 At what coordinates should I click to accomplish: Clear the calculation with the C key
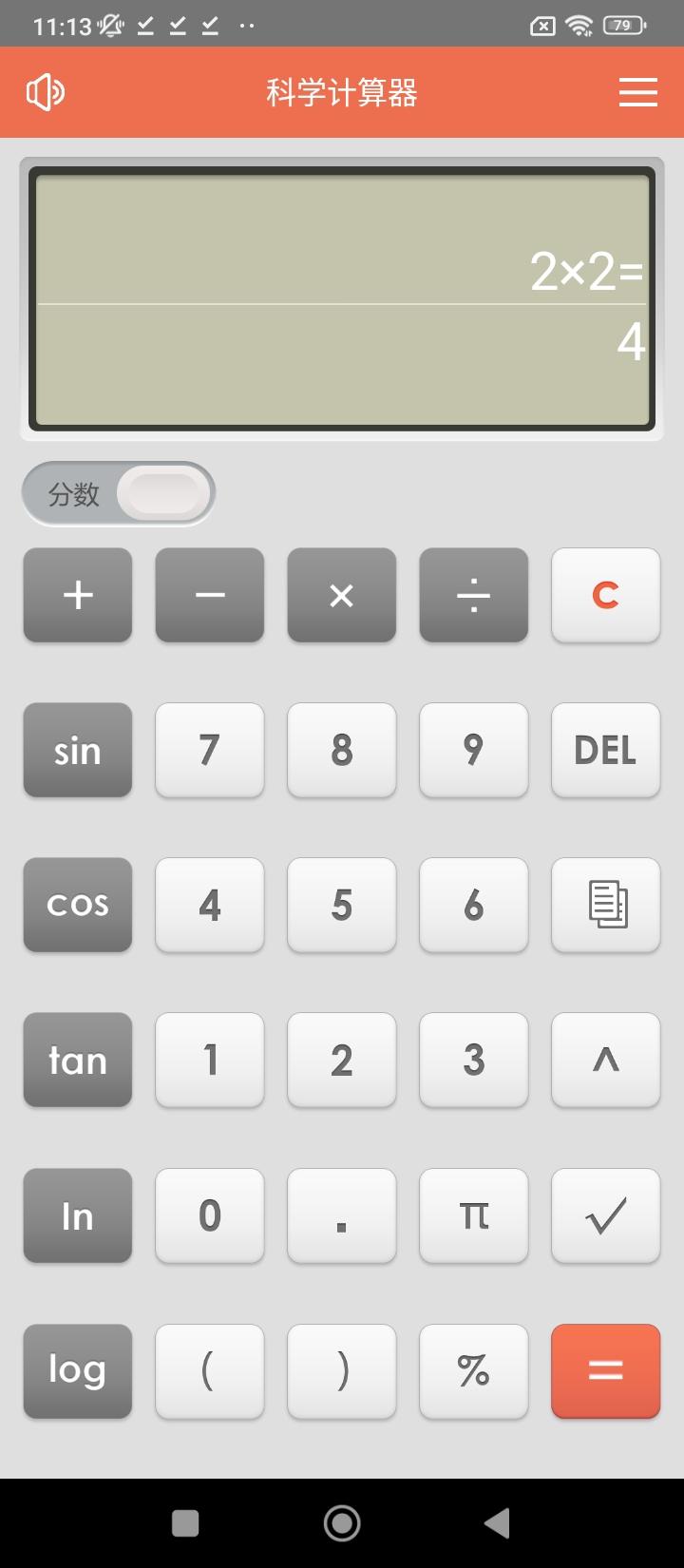[605, 596]
